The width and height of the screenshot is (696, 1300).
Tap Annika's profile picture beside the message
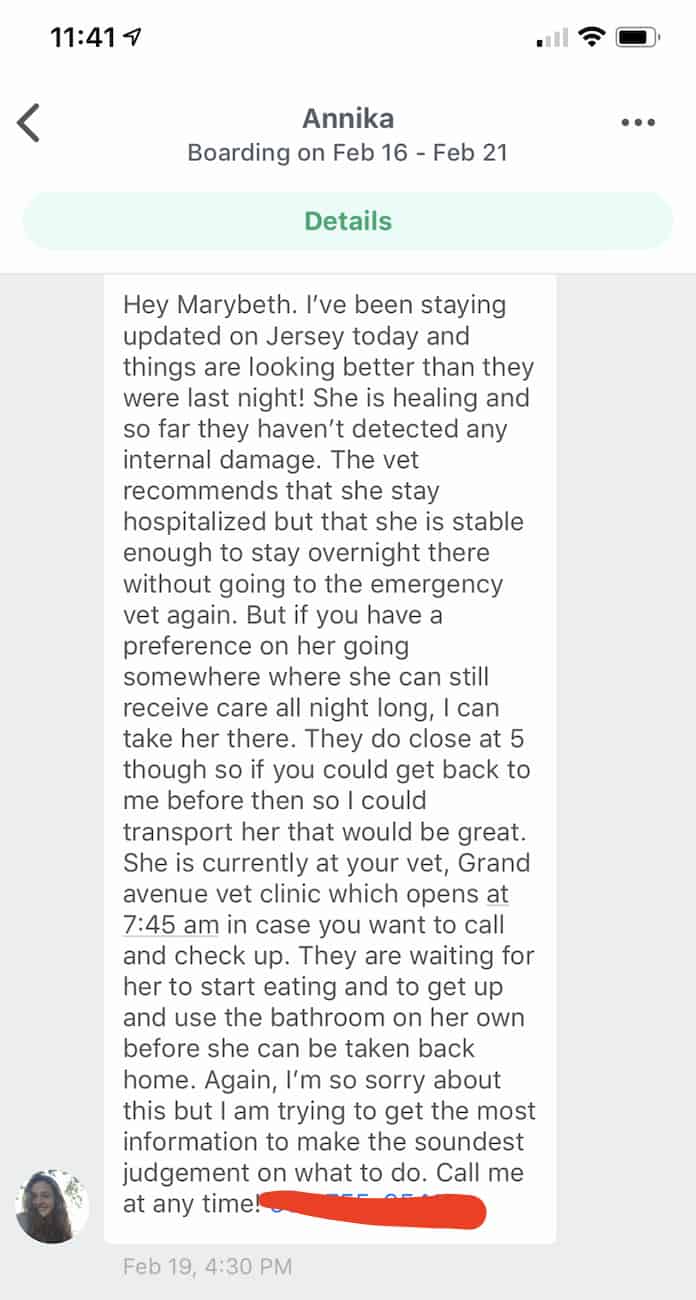[52, 1206]
